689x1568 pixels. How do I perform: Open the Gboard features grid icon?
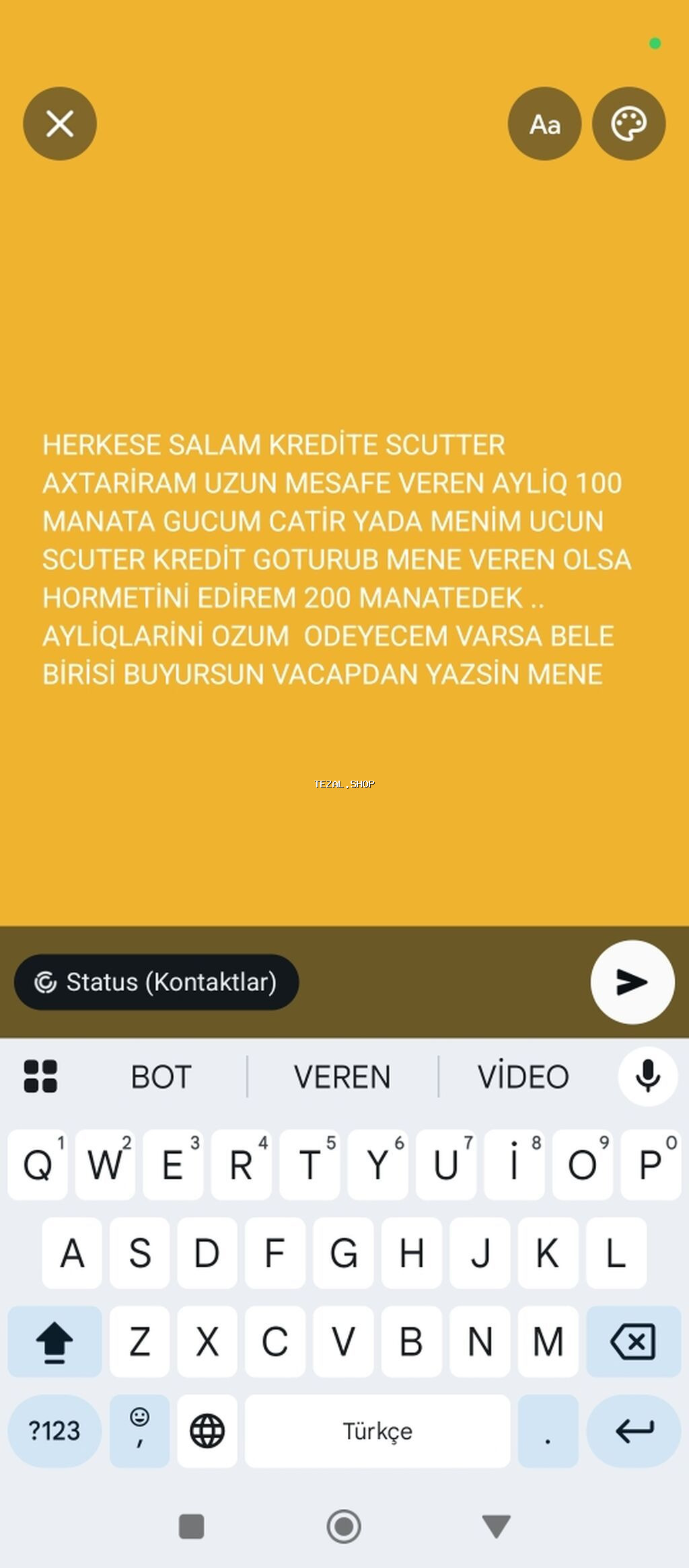coord(40,1076)
